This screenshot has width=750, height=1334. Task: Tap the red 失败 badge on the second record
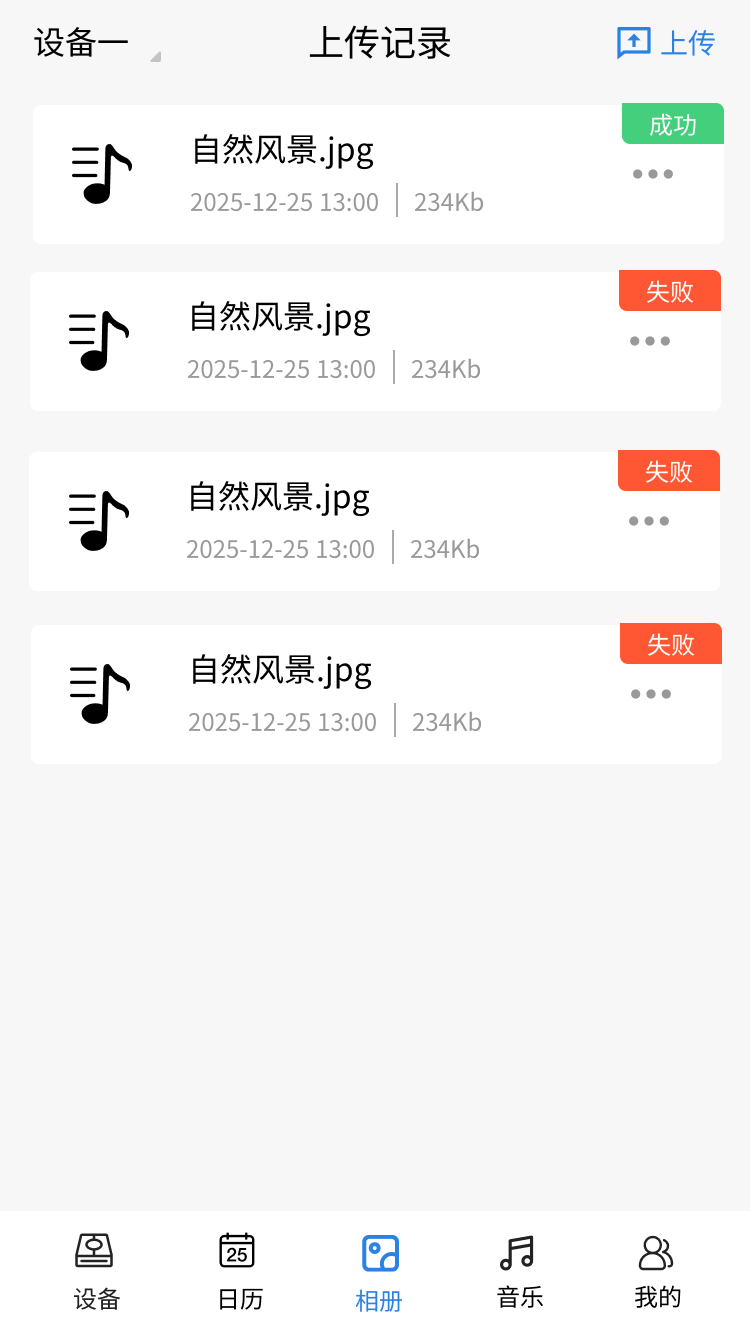tap(669, 290)
